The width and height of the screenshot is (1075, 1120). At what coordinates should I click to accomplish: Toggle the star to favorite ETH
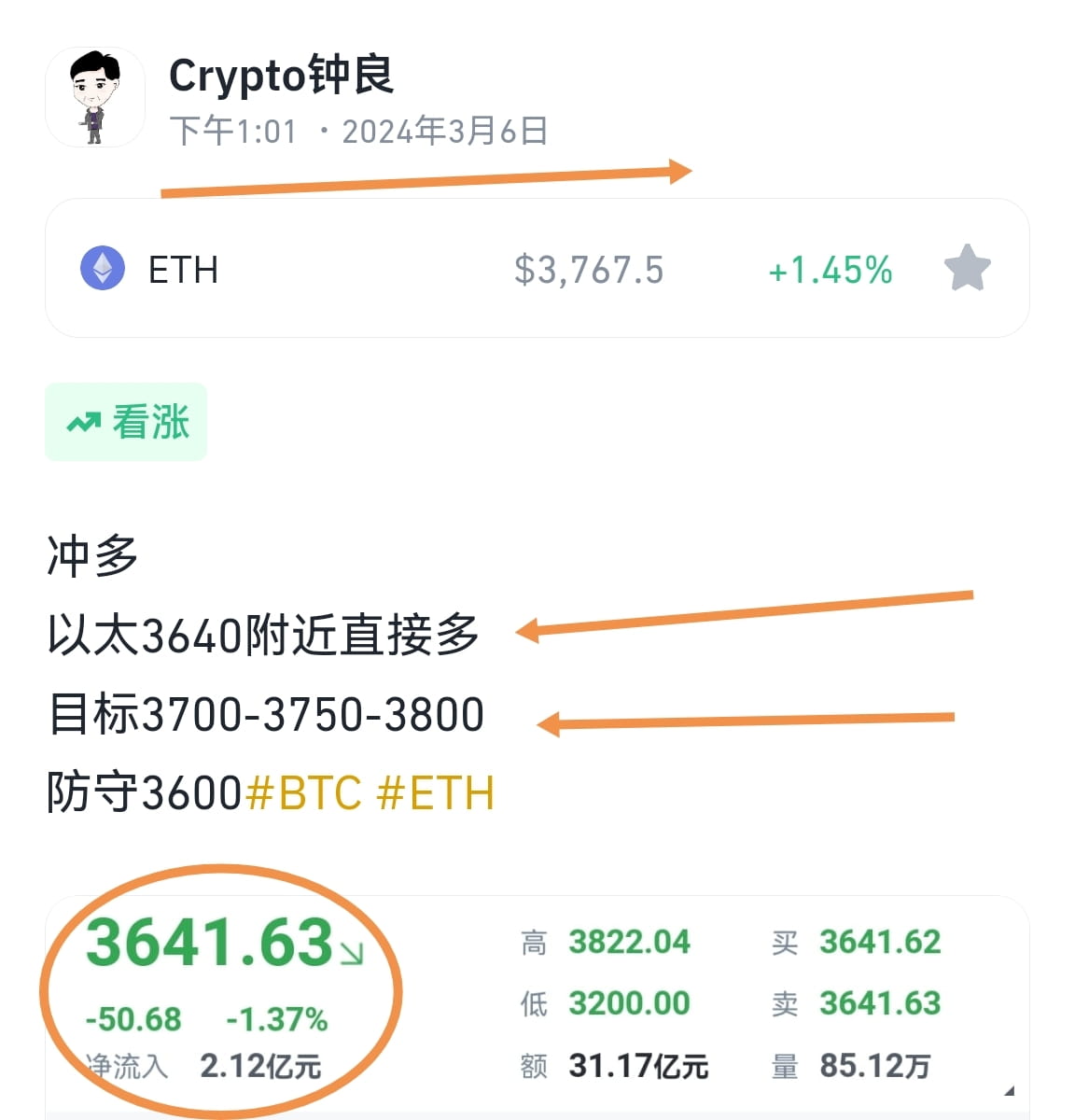click(x=968, y=269)
